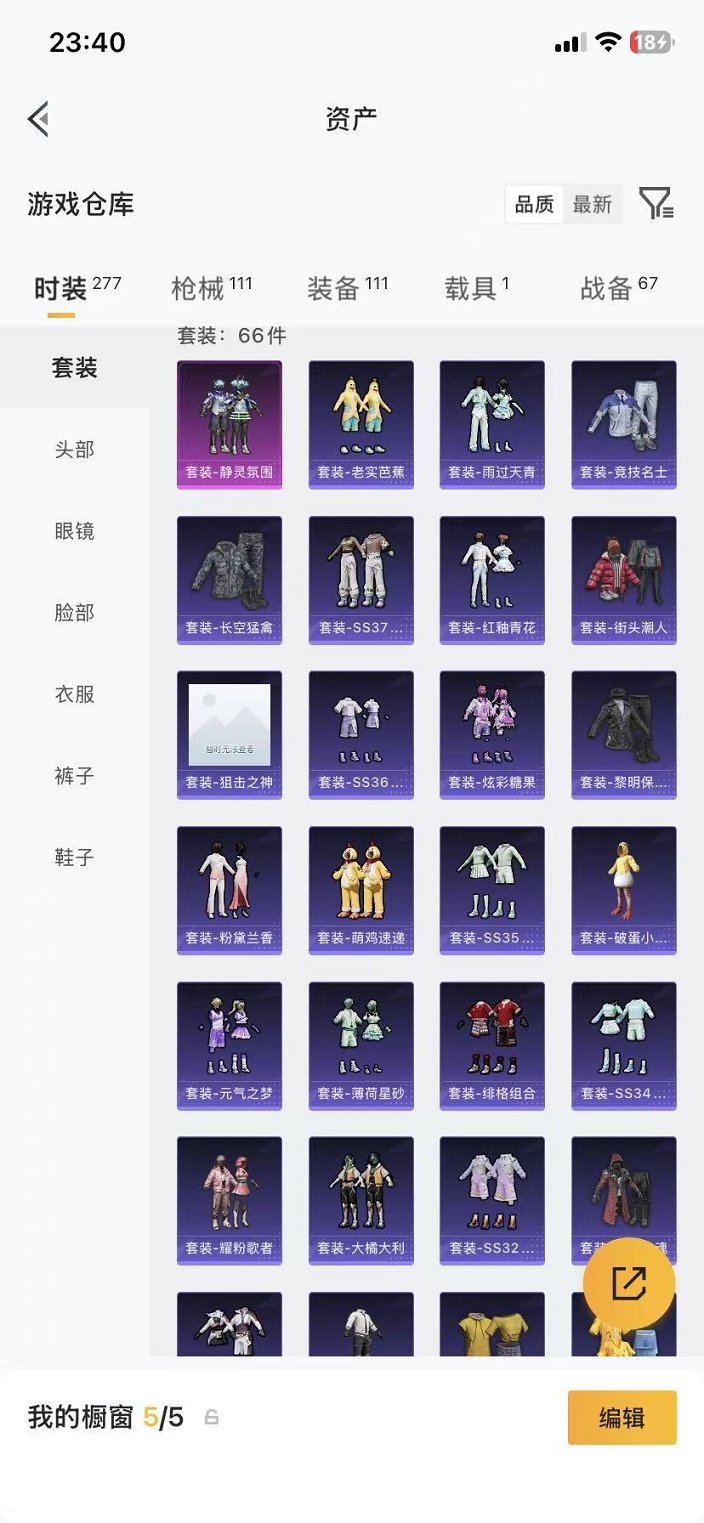Switch to the 枪械 tab

point(198,289)
